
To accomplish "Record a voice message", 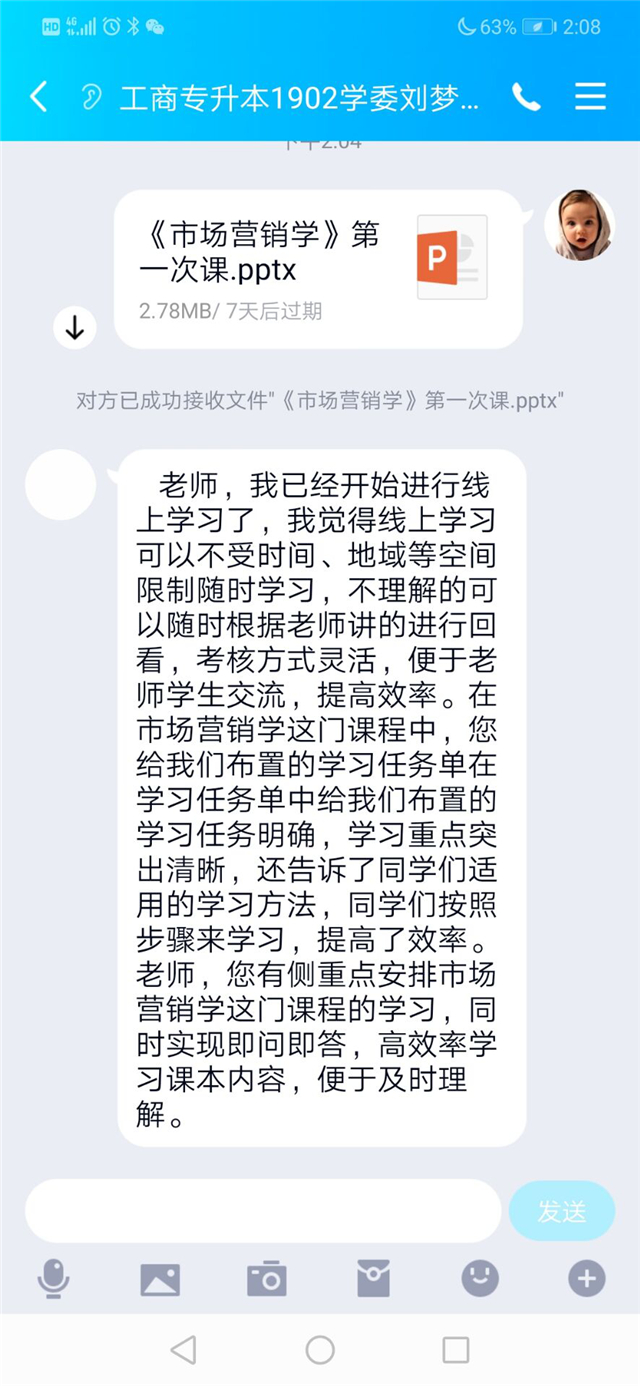I will 53,1278.
